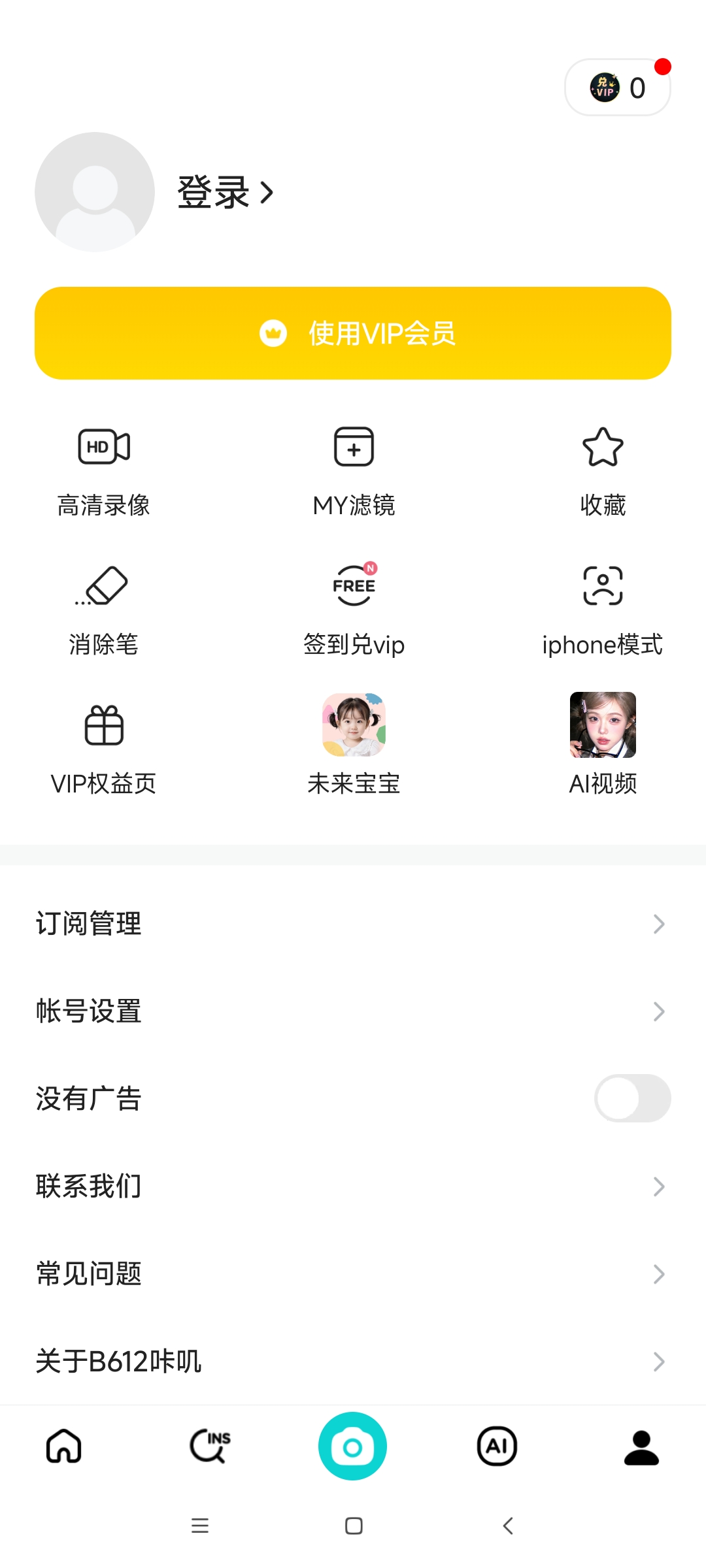Open the VIP coin balance badge
Viewport: 706px width, 1568px height.
click(617, 88)
